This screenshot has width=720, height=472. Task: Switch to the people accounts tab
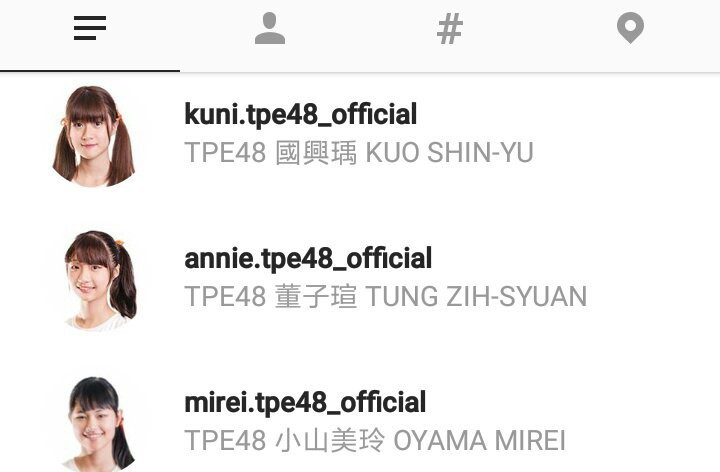click(x=270, y=29)
